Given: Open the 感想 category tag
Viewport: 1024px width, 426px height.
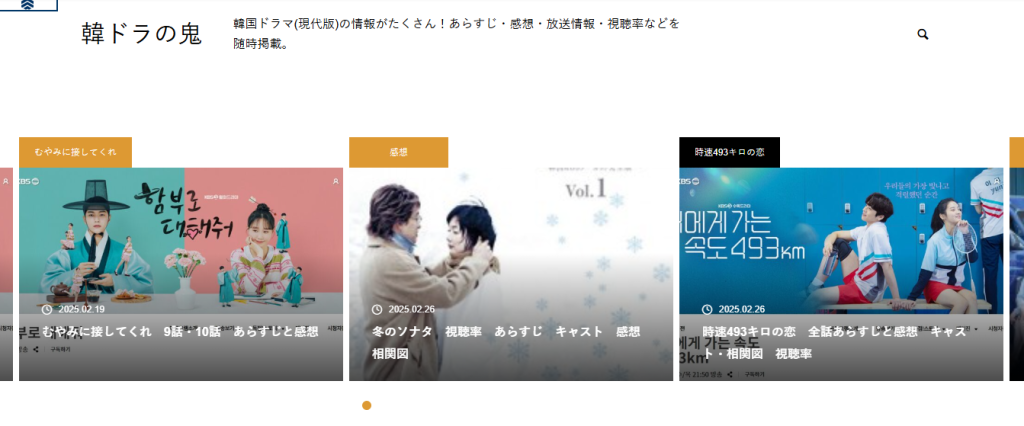Looking at the screenshot, I should pos(398,152).
